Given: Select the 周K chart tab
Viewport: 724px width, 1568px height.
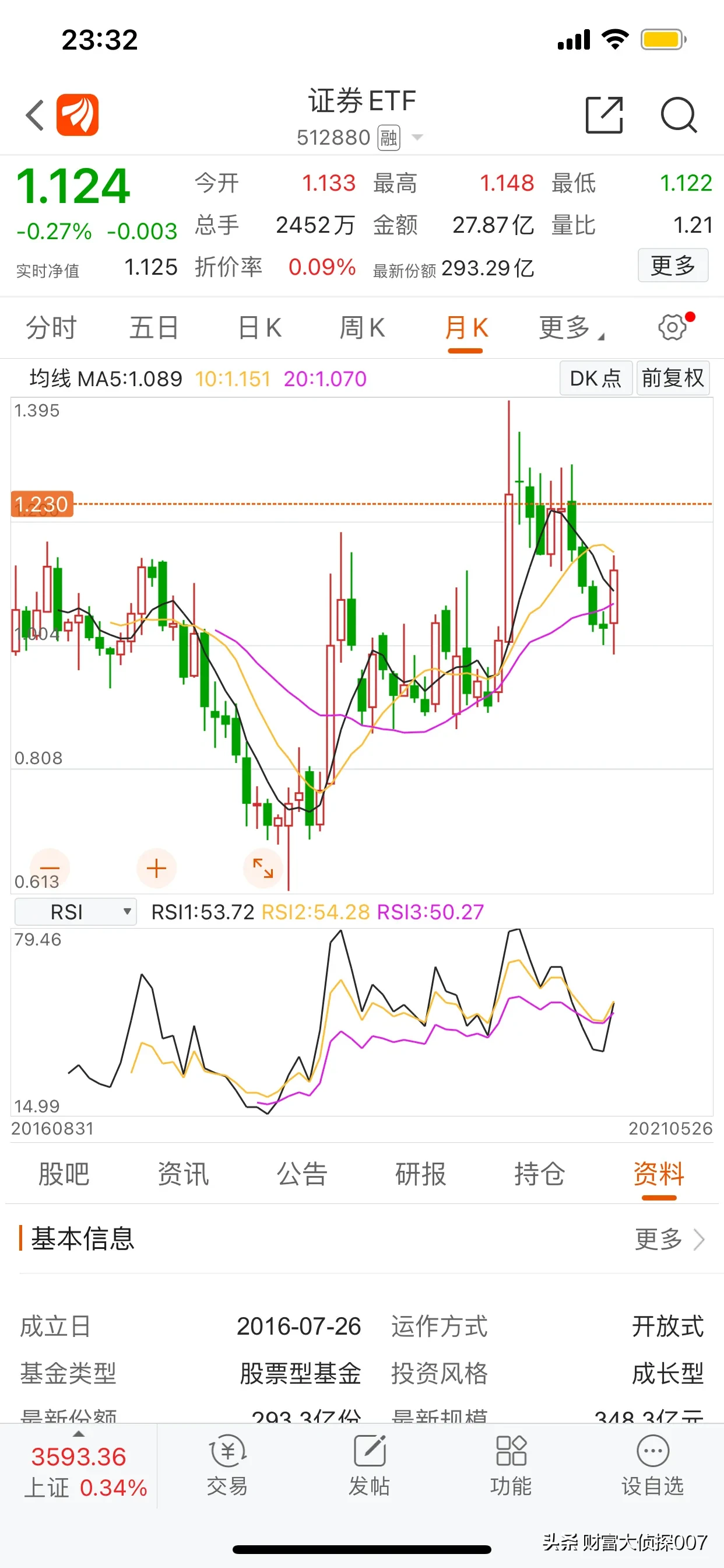Looking at the screenshot, I should (362, 328).
